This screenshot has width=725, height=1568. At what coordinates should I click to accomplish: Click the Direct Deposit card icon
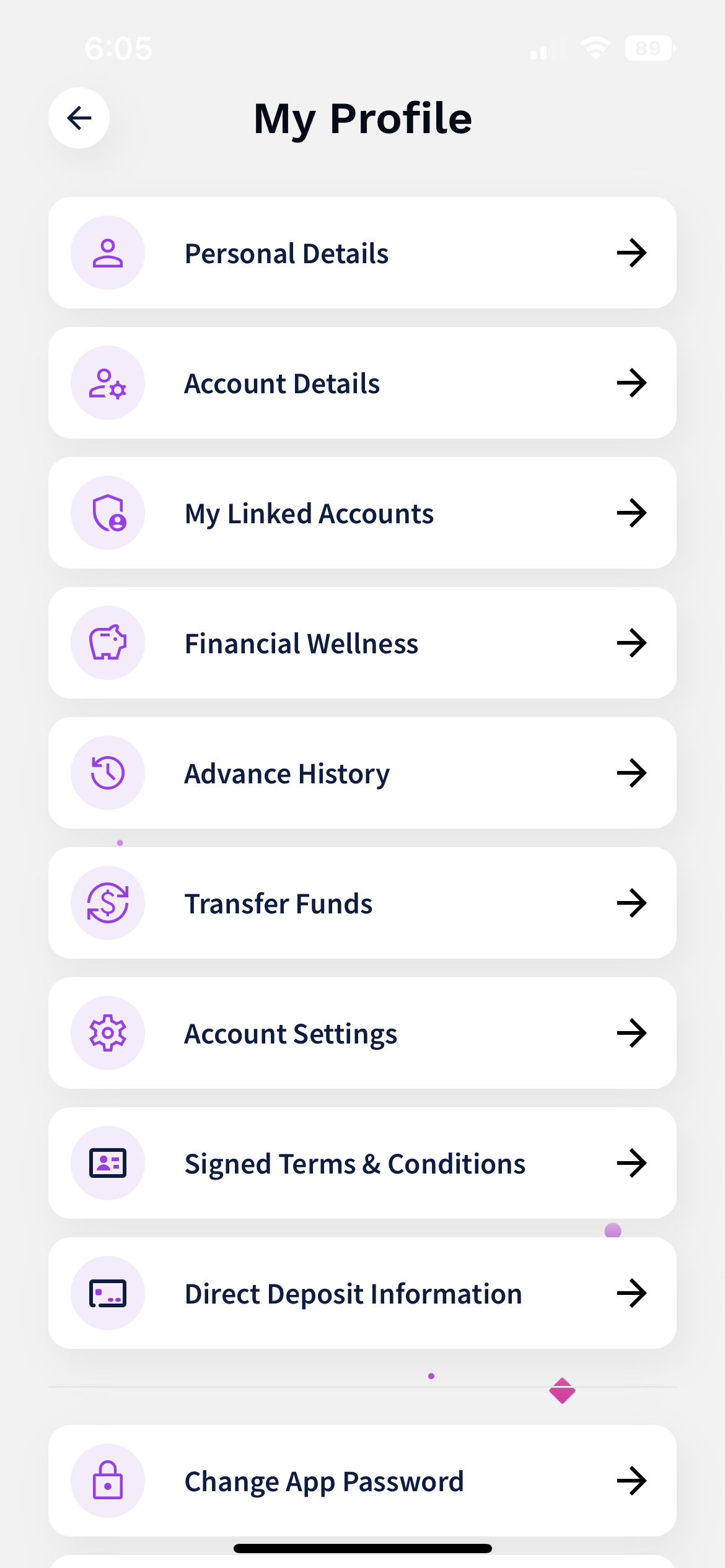(108, 1292)
